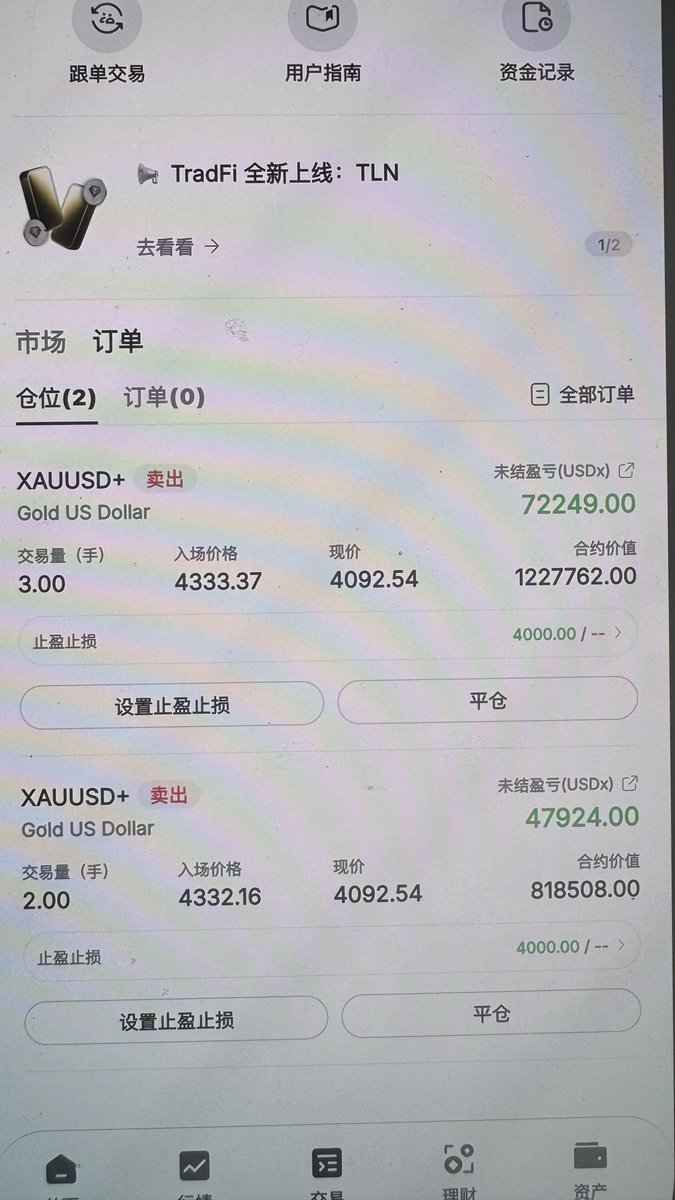Share the 2.00-lot position's unrealized P&L
The image size is (675, 1200).
click(x=631, y=784)
